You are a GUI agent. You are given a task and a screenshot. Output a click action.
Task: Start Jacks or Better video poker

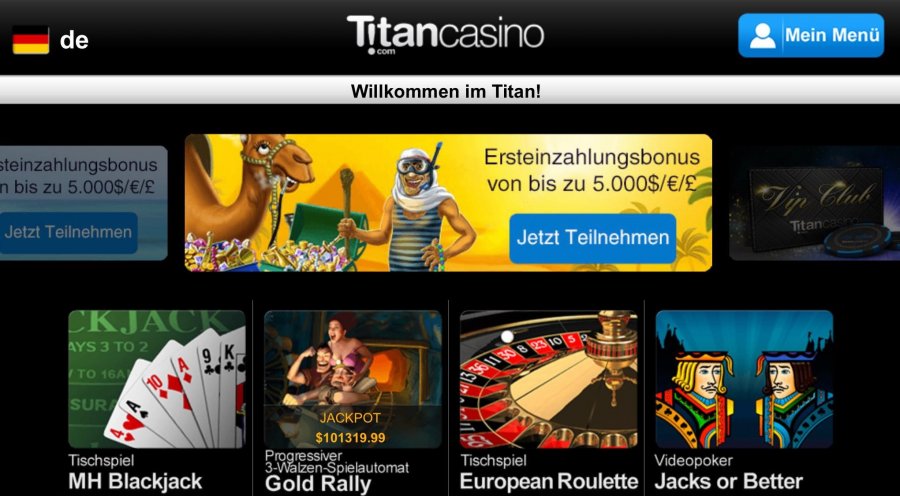point(744,380)
